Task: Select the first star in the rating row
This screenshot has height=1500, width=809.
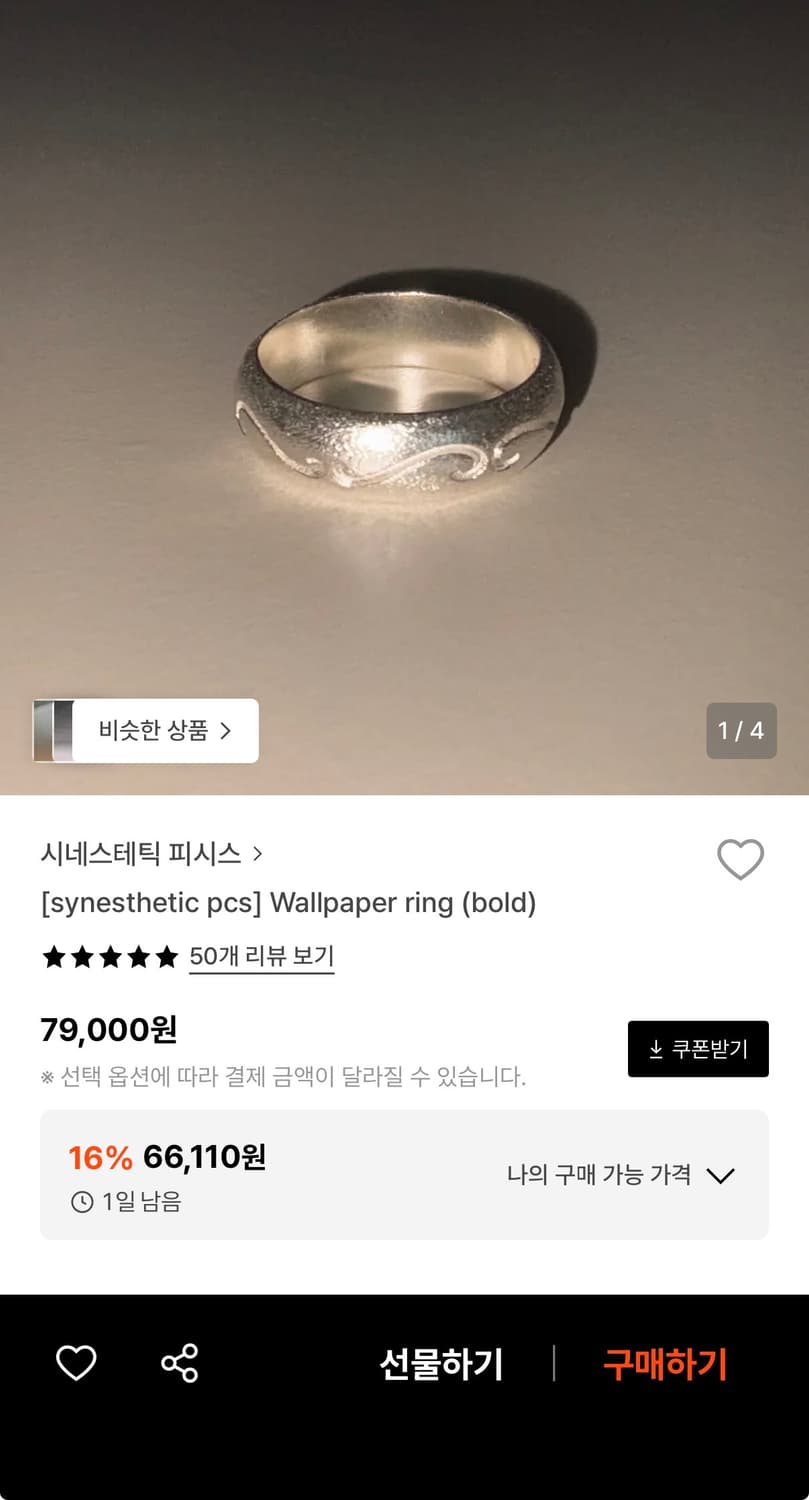Action: [x=54, y=957]
